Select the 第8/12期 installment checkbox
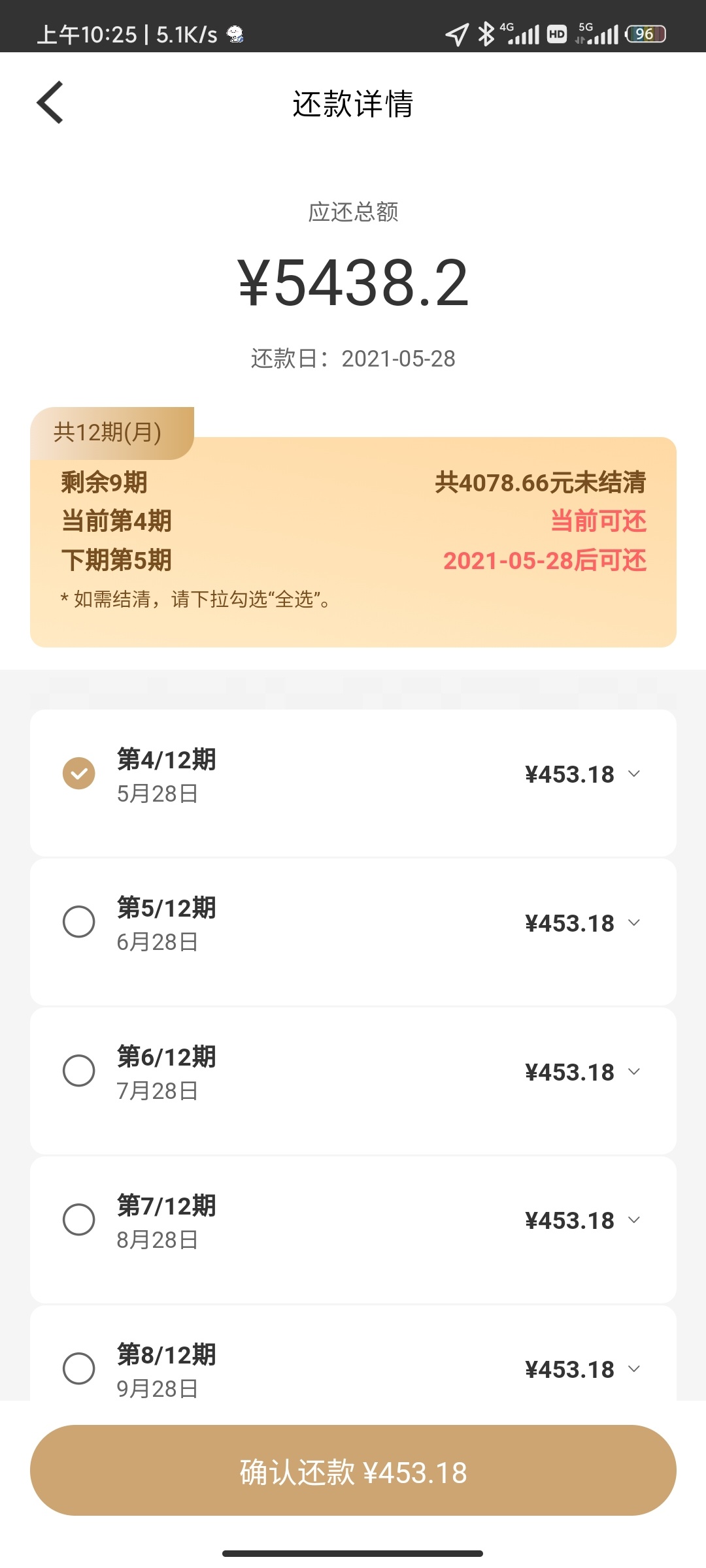The width and height of the screenshot is (706, 1568). pyautogui.click(x=78, y=1369)
